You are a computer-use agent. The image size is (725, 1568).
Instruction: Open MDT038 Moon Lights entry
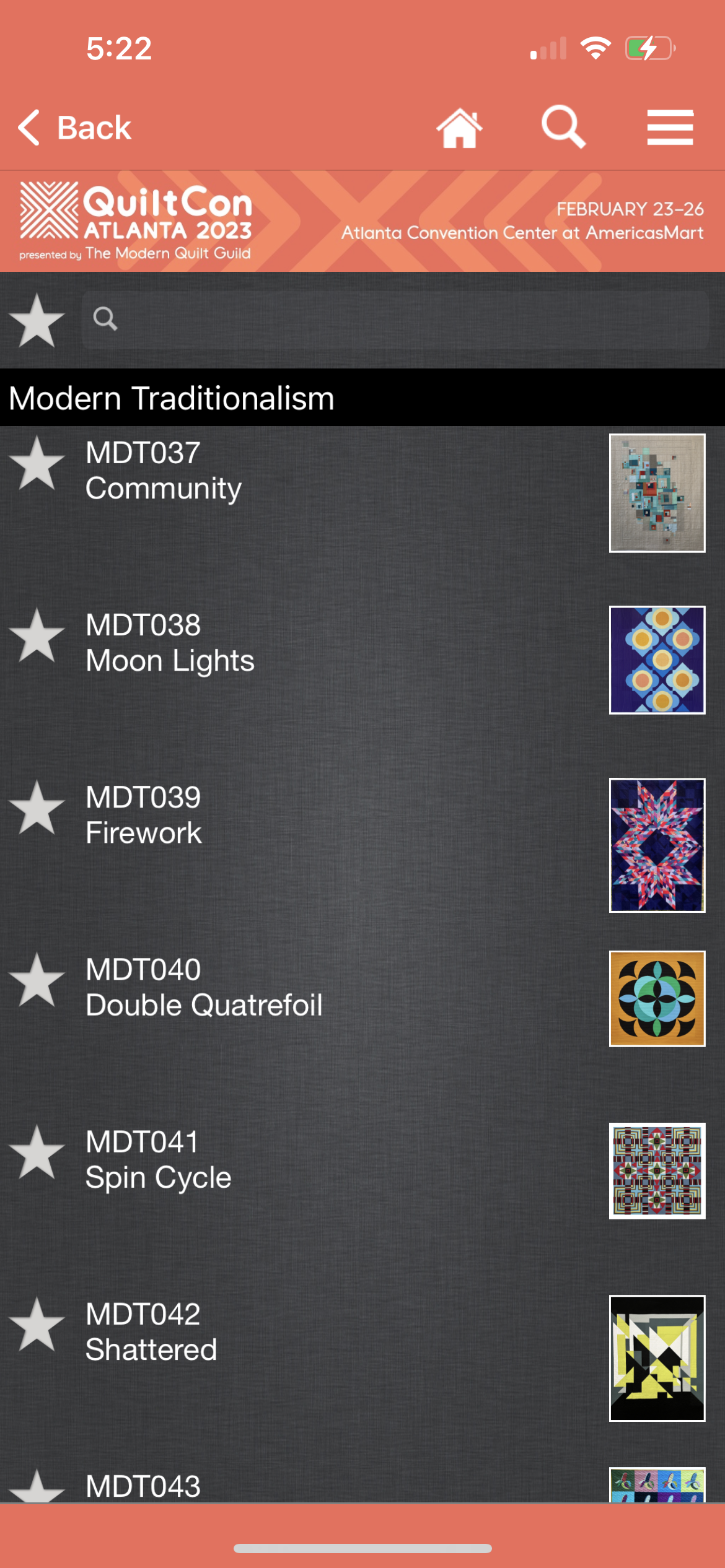(170, 643)
